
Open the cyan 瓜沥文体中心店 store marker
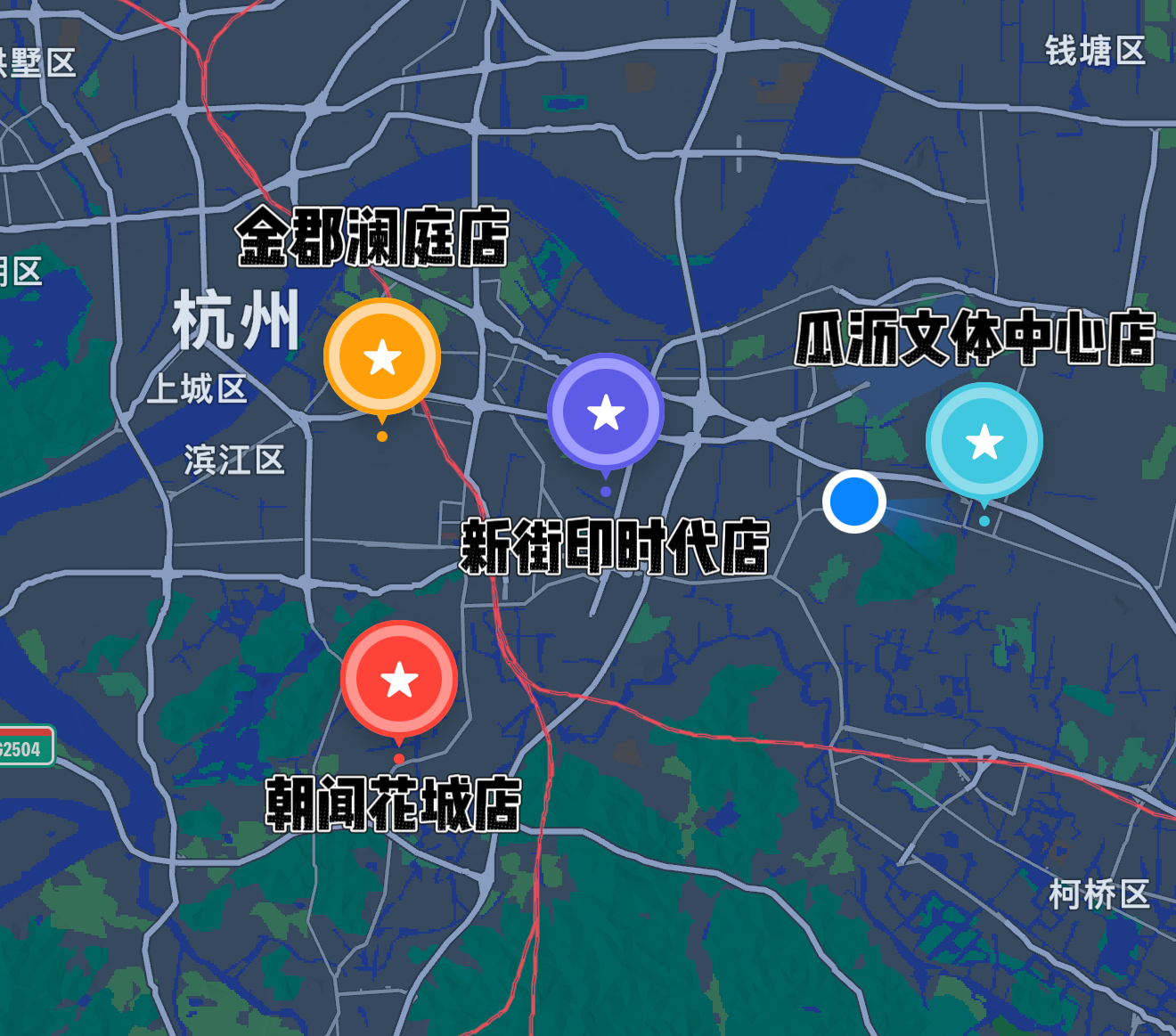coord(984,442)
